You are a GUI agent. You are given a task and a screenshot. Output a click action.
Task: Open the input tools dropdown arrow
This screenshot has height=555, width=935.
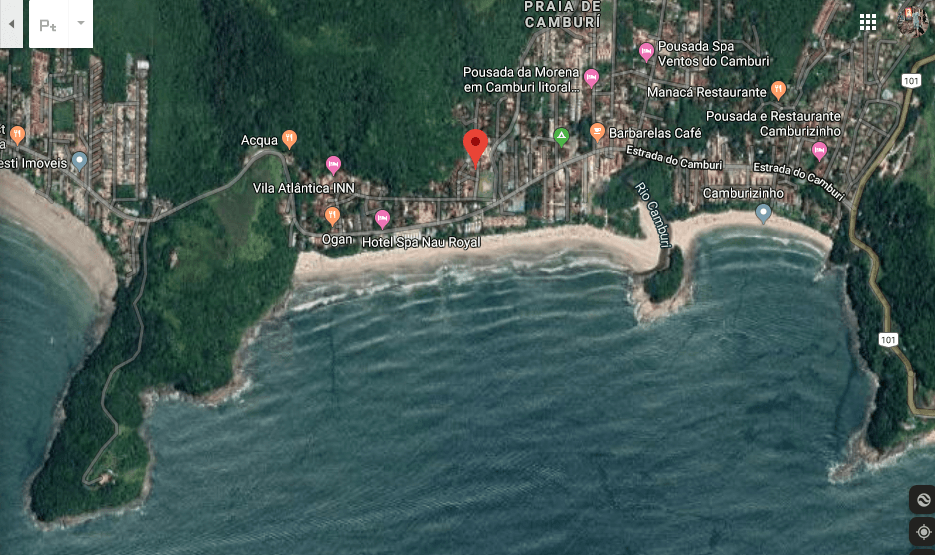click(x=81, y=23)
